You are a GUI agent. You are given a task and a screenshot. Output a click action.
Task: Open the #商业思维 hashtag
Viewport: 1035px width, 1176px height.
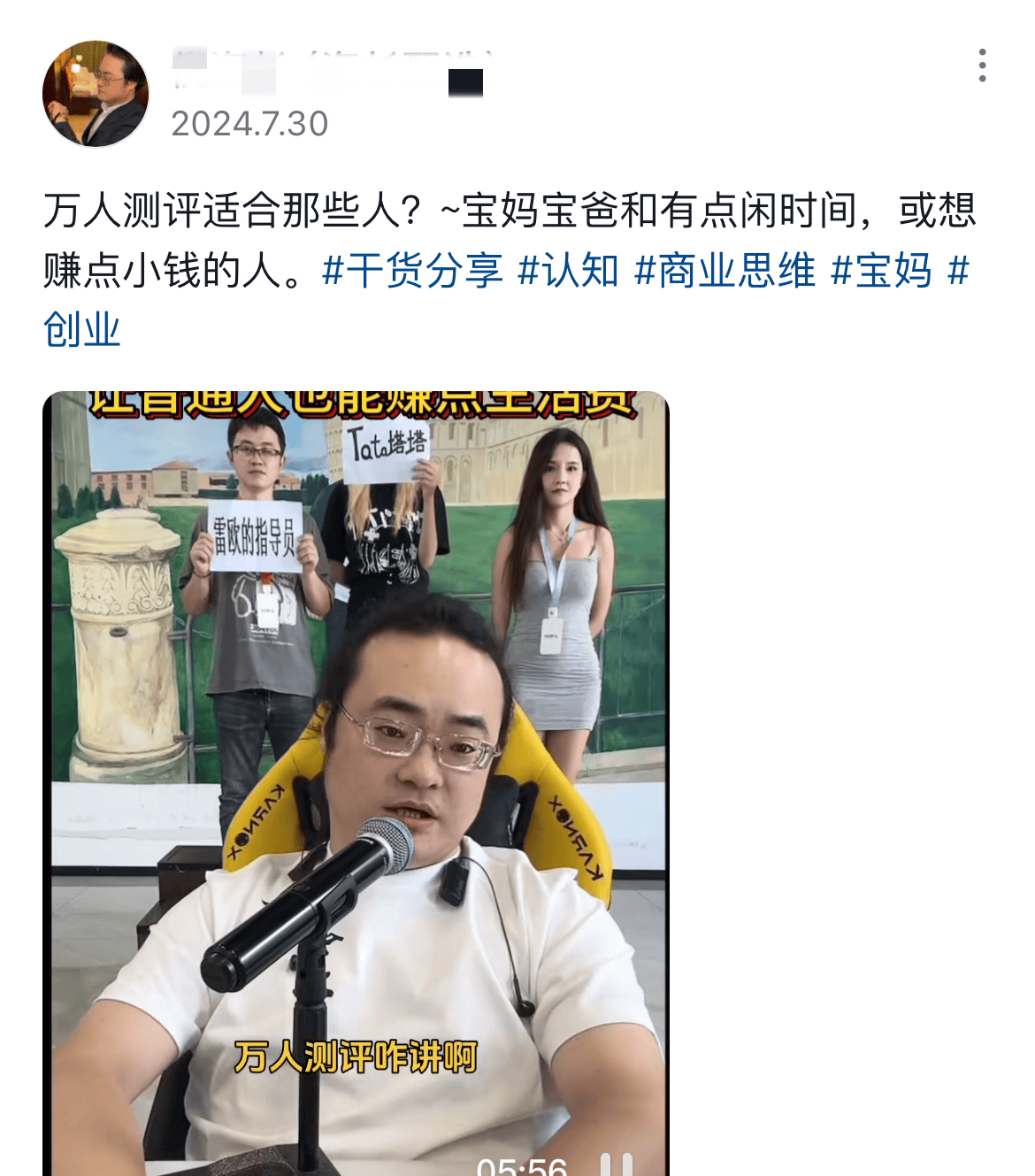(x=724, y=271)
